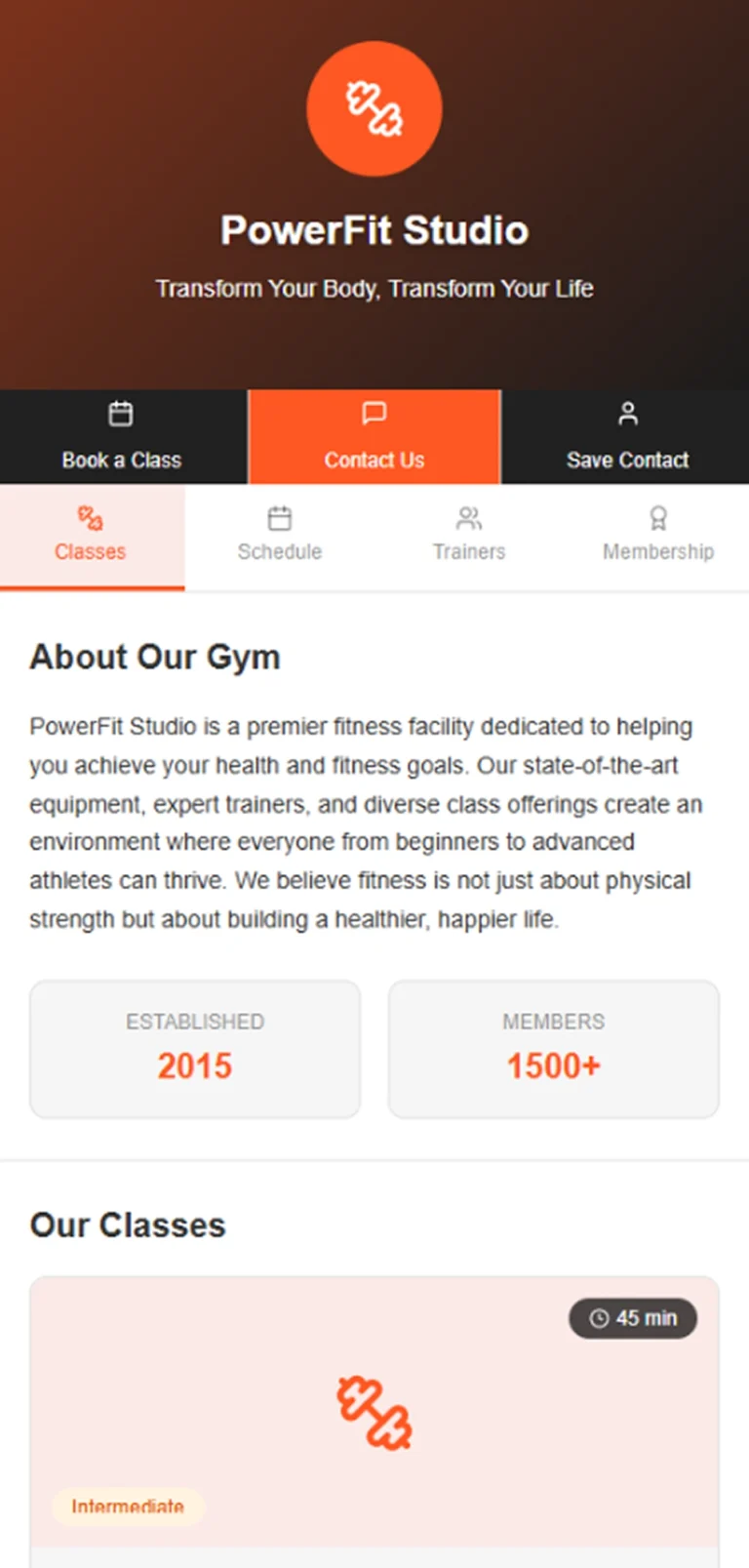Open Contact Us

coord(374,436)
